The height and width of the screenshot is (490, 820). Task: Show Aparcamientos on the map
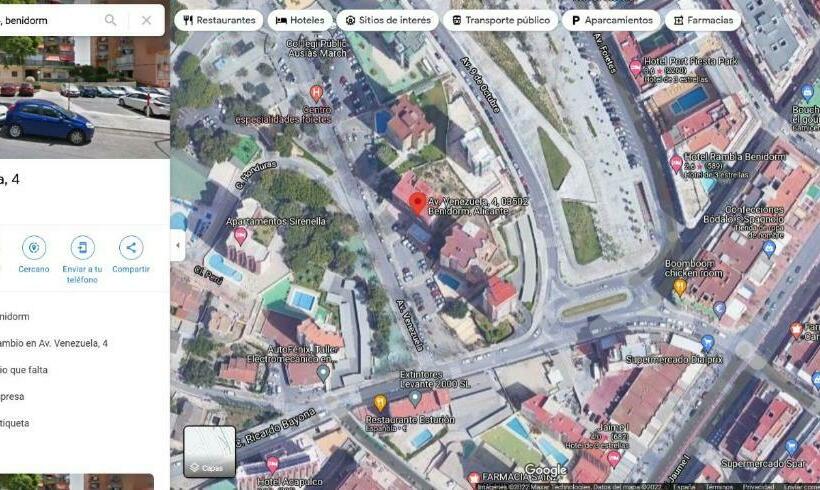tap(611, 20)
